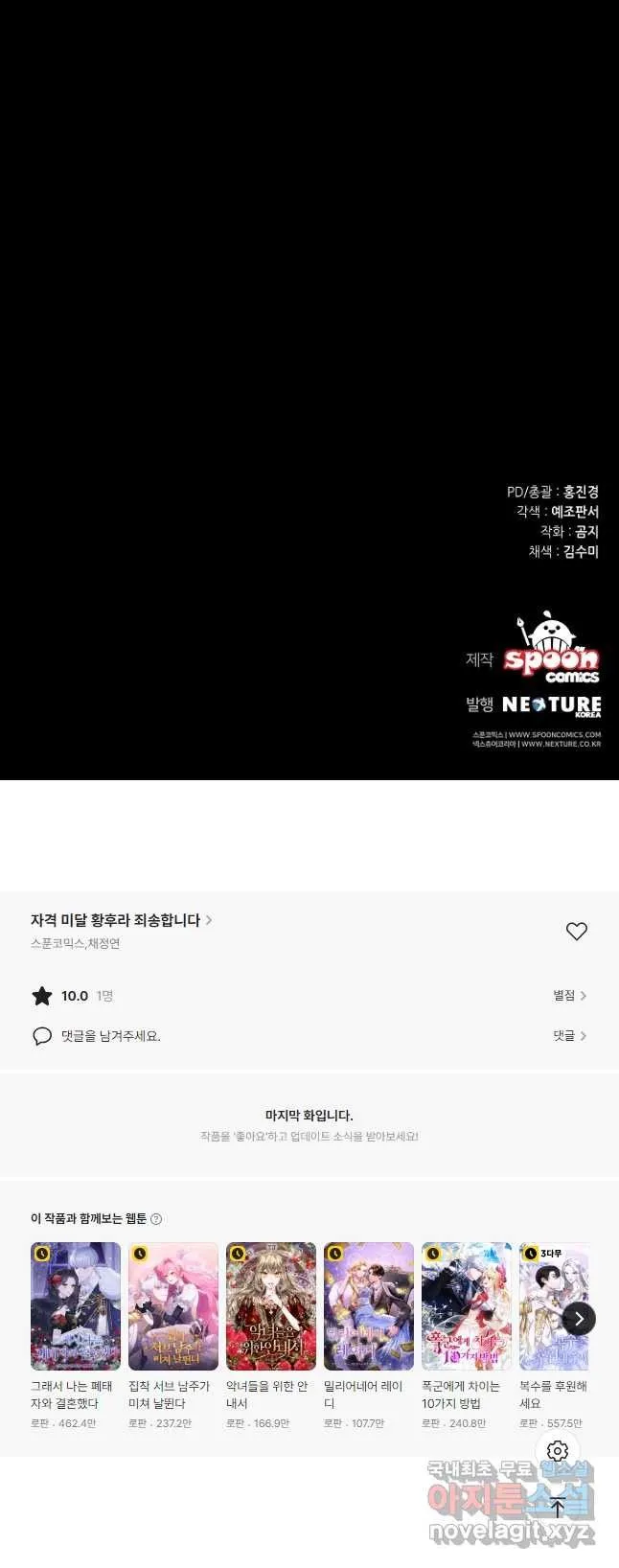The image size is (619, 1568).
Task: Open webtoon 집착 서브 남주가 미쳐 날뛴다
Action: tap(173, 1307)
